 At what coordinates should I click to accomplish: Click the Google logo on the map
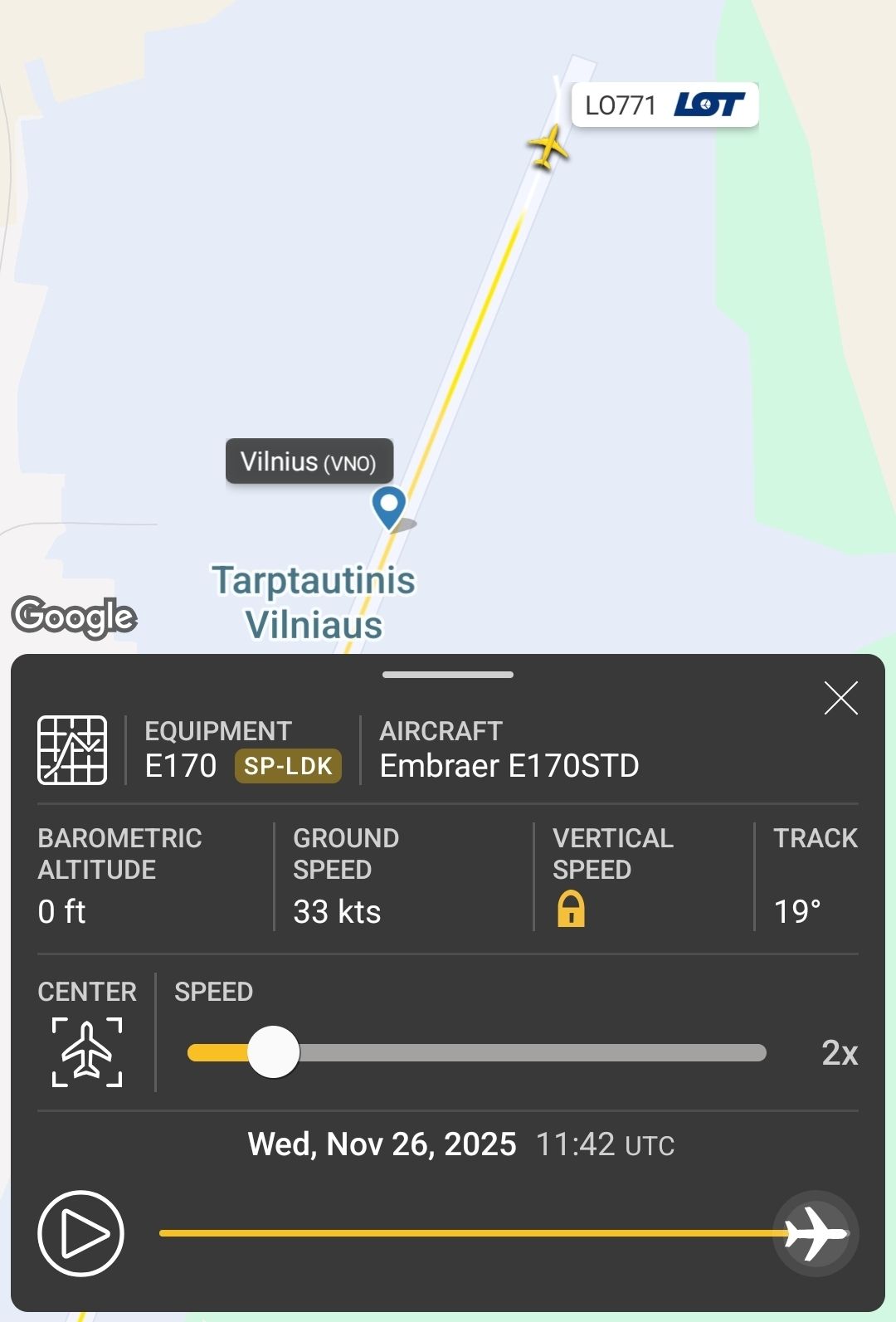(75, 615)
